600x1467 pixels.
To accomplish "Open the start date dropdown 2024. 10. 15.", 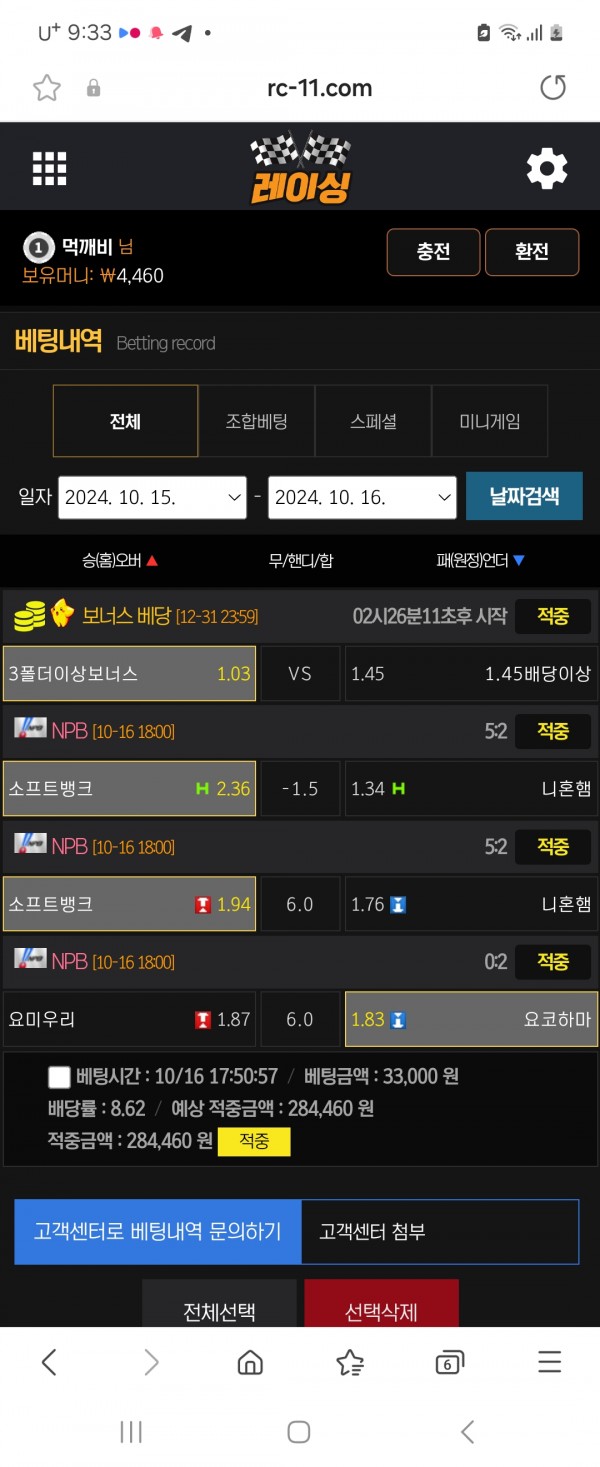I will (152, 497).
